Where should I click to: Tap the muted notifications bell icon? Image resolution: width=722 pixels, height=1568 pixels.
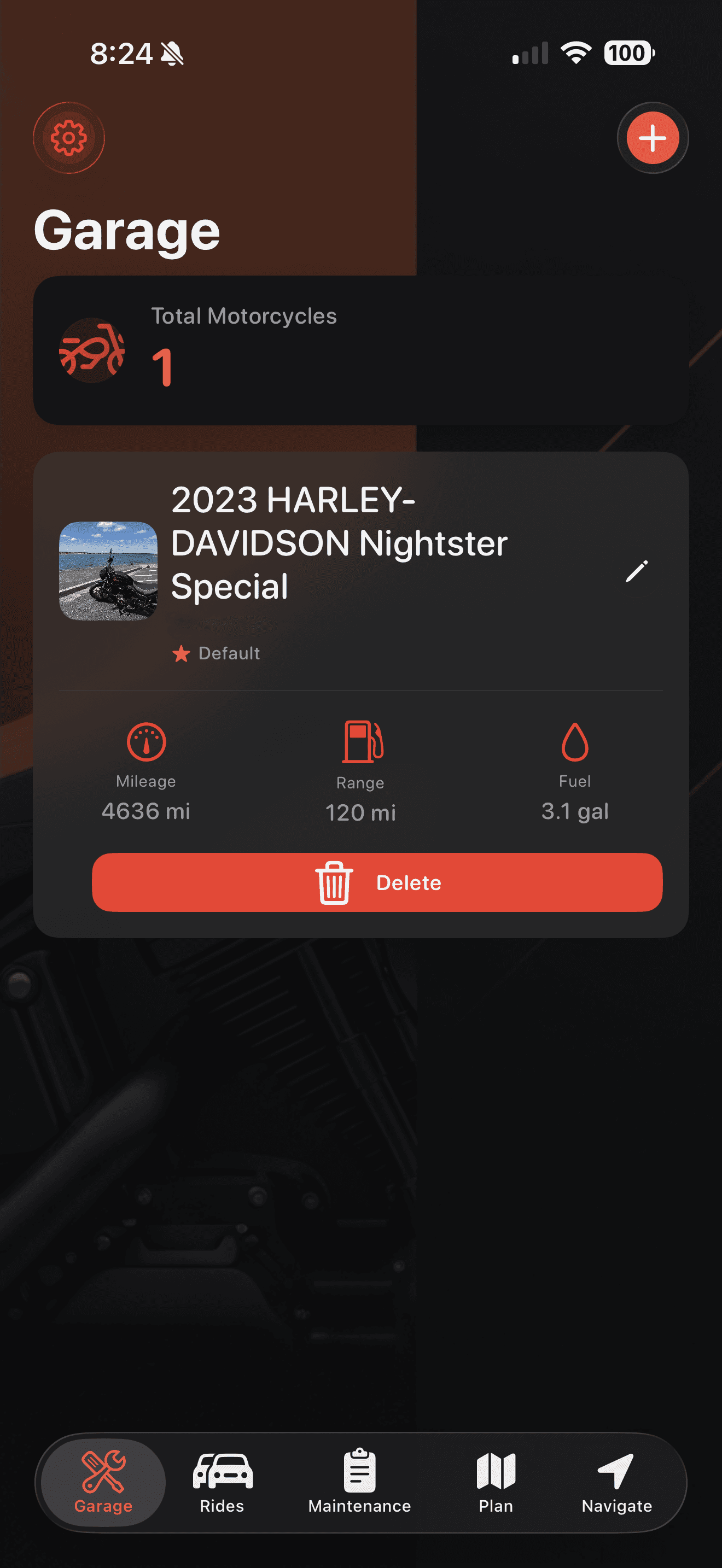tap(172, 54)
